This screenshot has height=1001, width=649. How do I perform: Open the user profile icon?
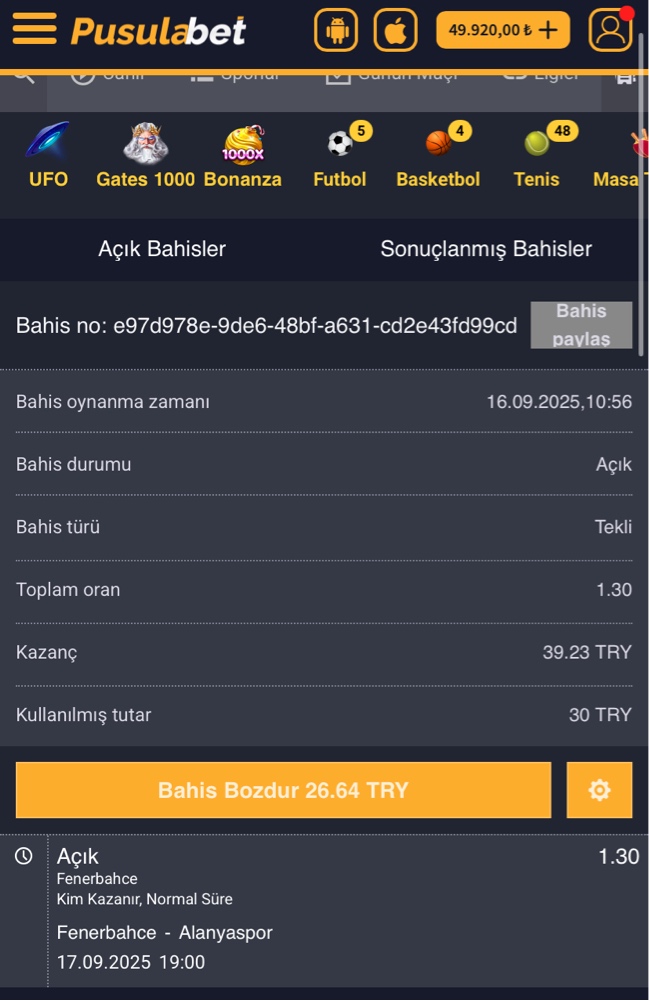609,30
